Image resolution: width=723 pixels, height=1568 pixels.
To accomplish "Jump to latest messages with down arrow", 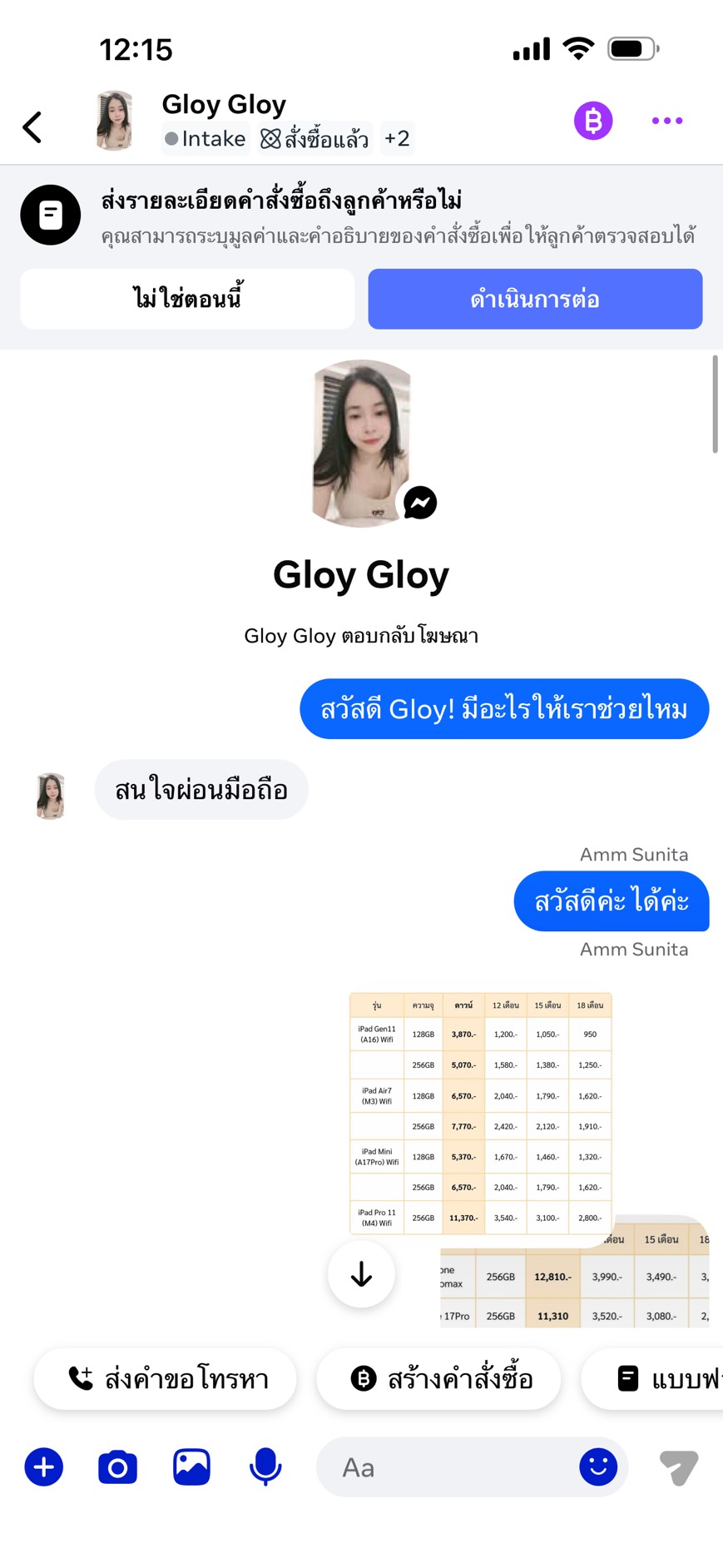I will [361, 1274].
